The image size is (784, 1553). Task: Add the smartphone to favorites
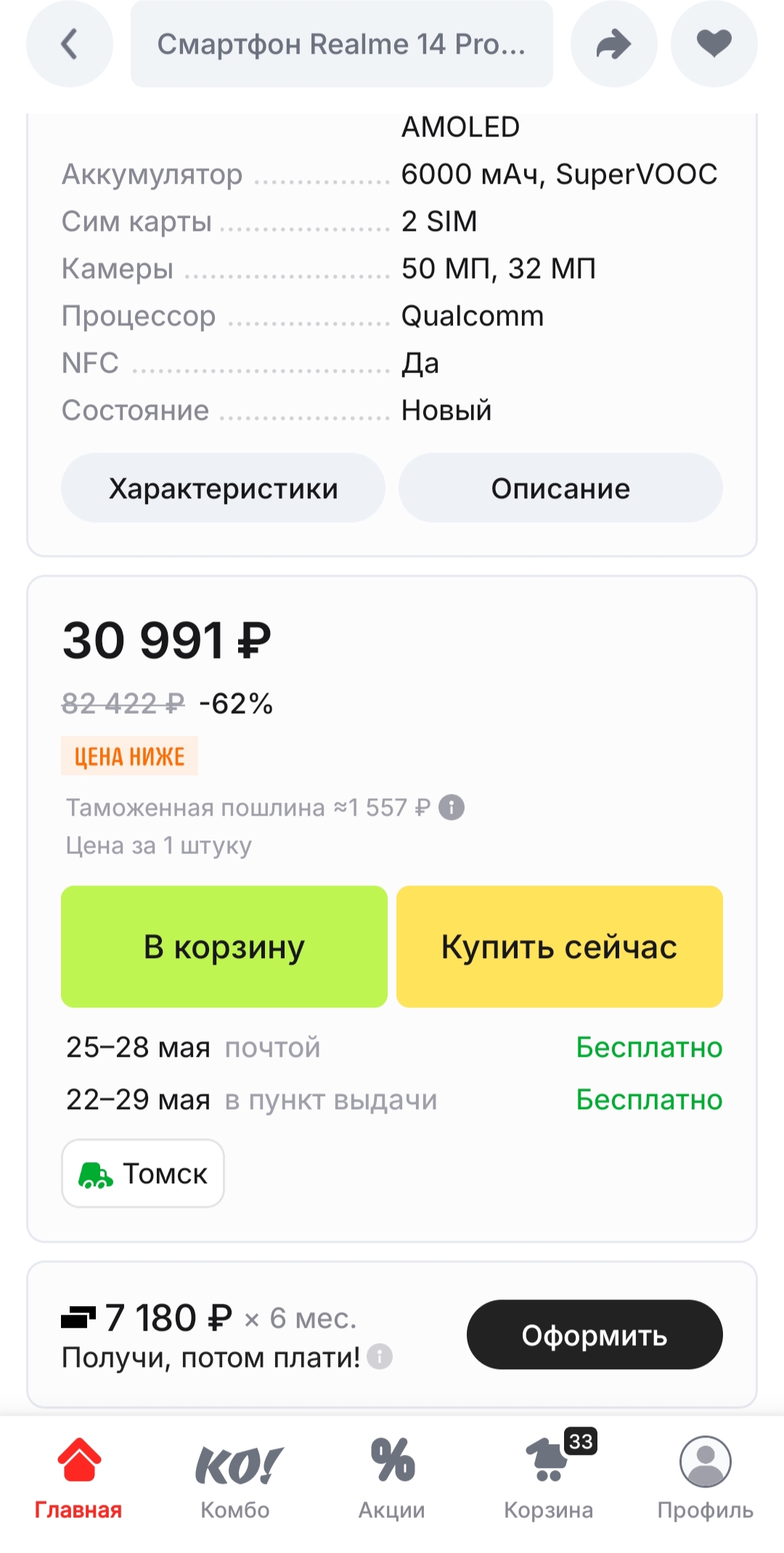(714, 44)
